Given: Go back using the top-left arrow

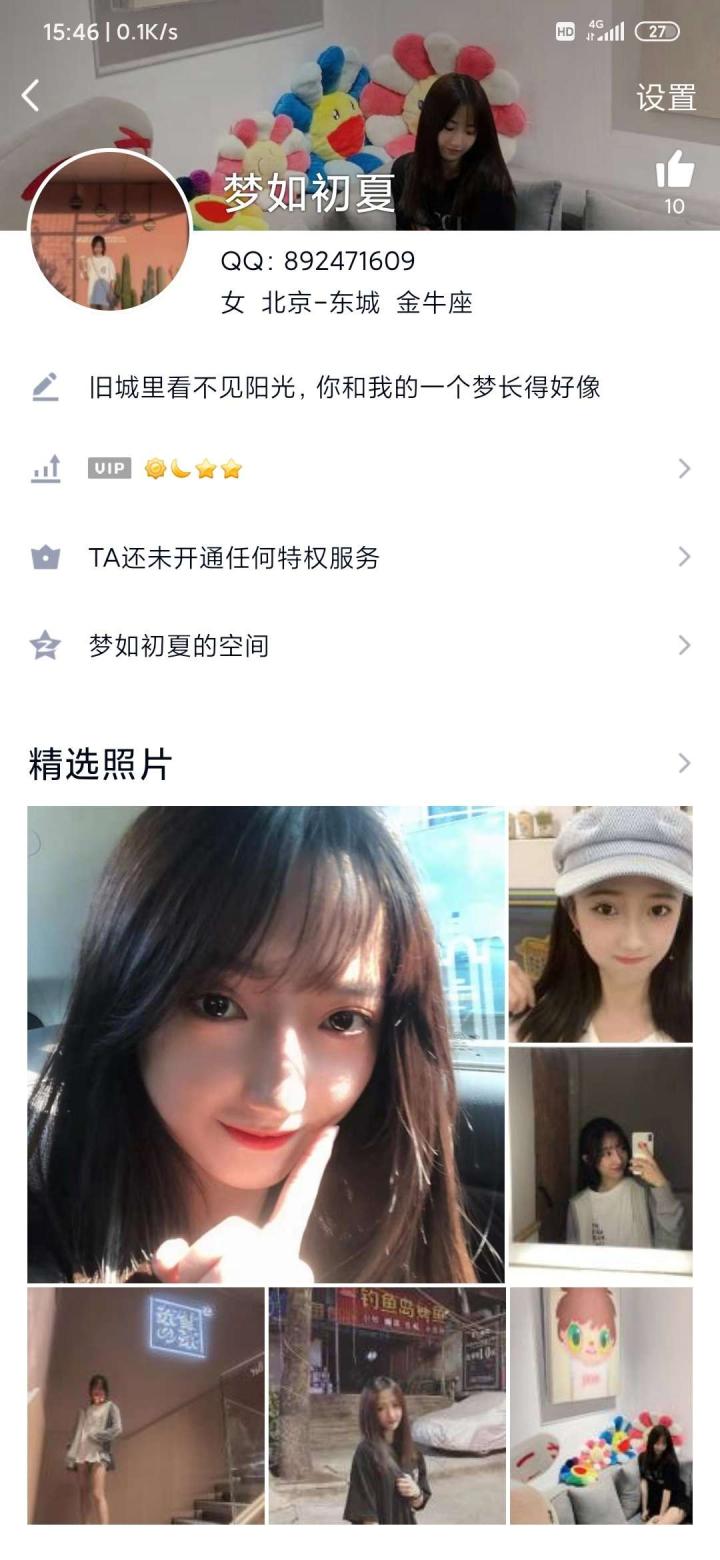Looking at the screenshot, I should (31, 96).
